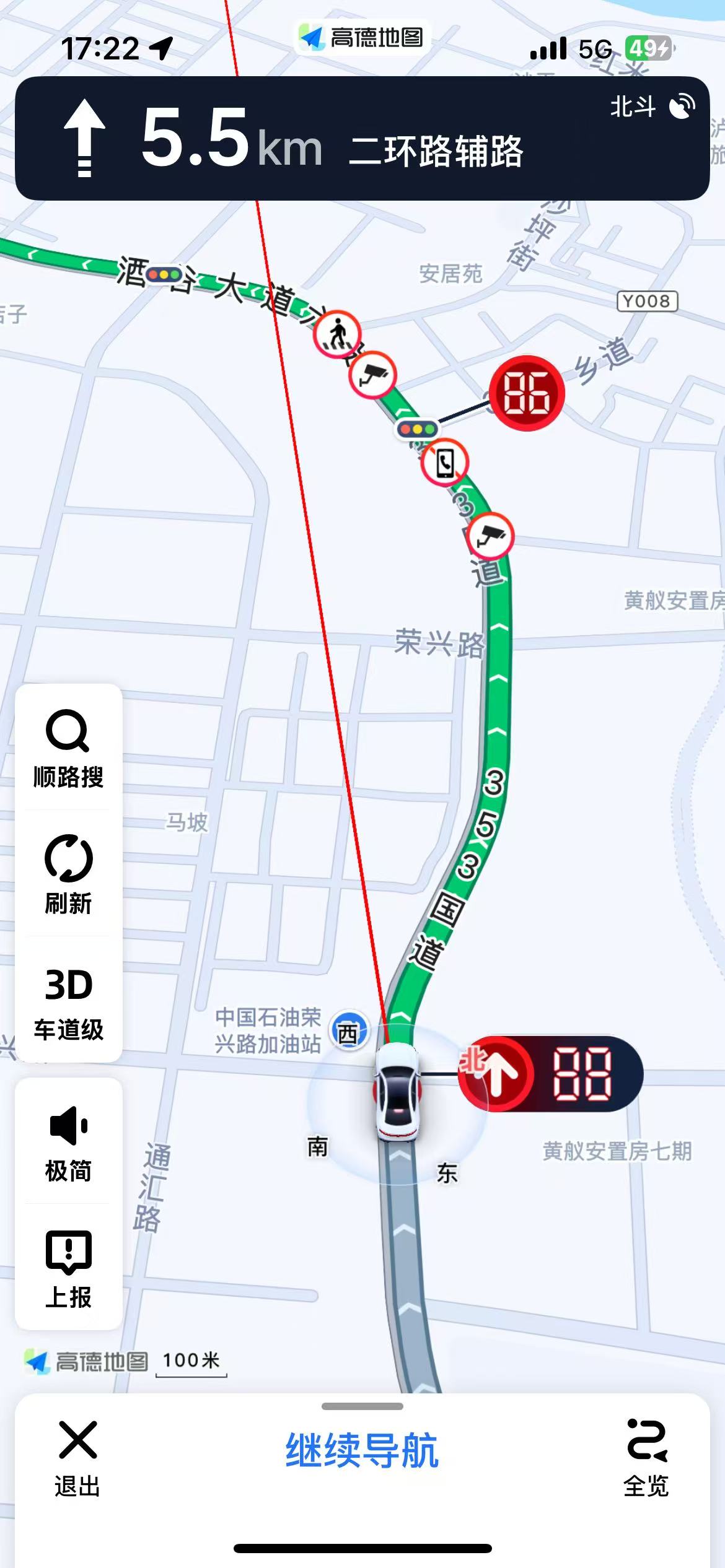Screen dimensions: 725x1568
Task: Expand the bottom panel drag handle
Action: click(362, 1406)
